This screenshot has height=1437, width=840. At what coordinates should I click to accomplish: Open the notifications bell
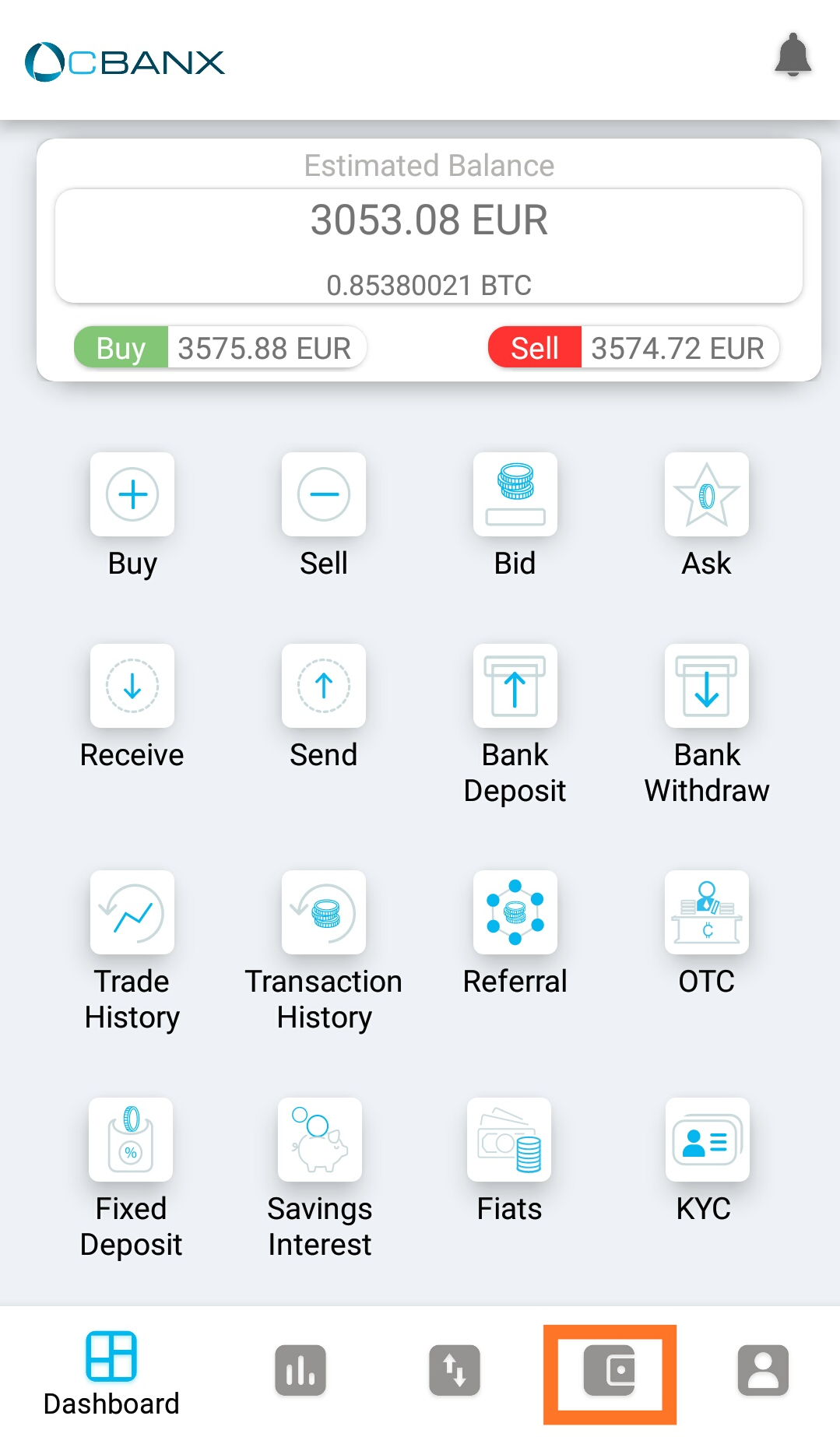tap(793, 56)
